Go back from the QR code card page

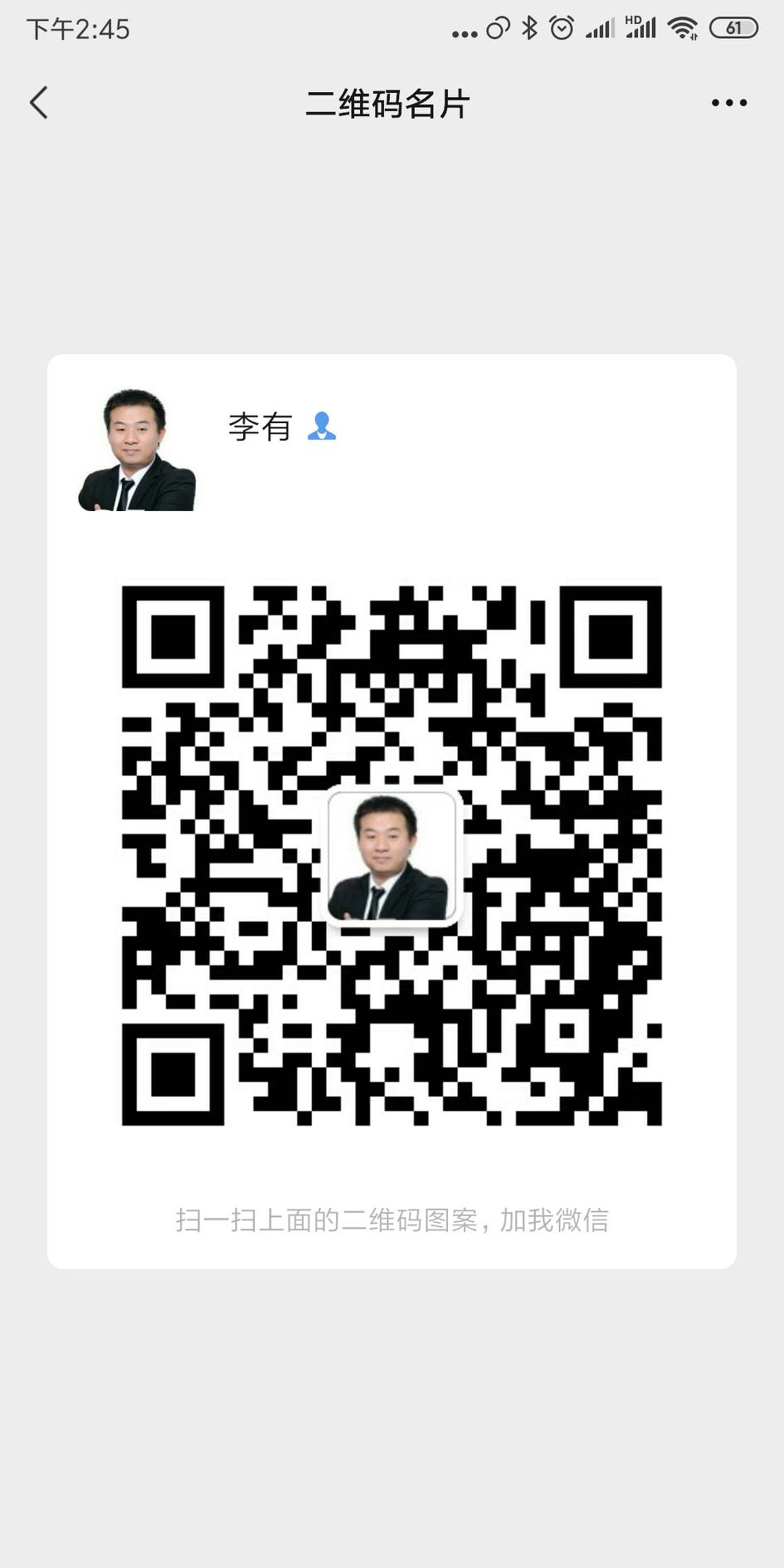pos(39,103)
